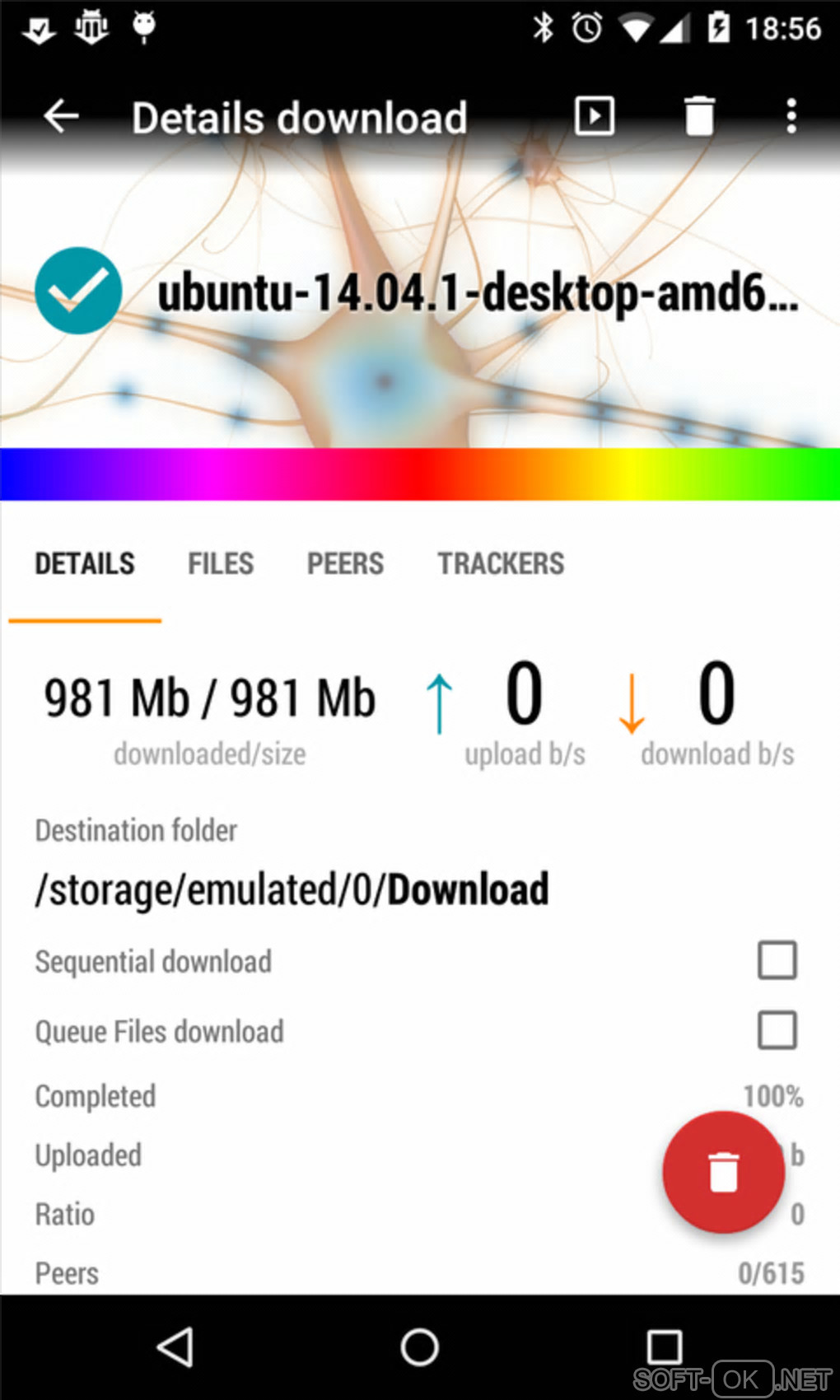Viewport: 840px width, 1400px height.
Task: Tap the play icon in the app bar
Action: [x=594, y=116]
